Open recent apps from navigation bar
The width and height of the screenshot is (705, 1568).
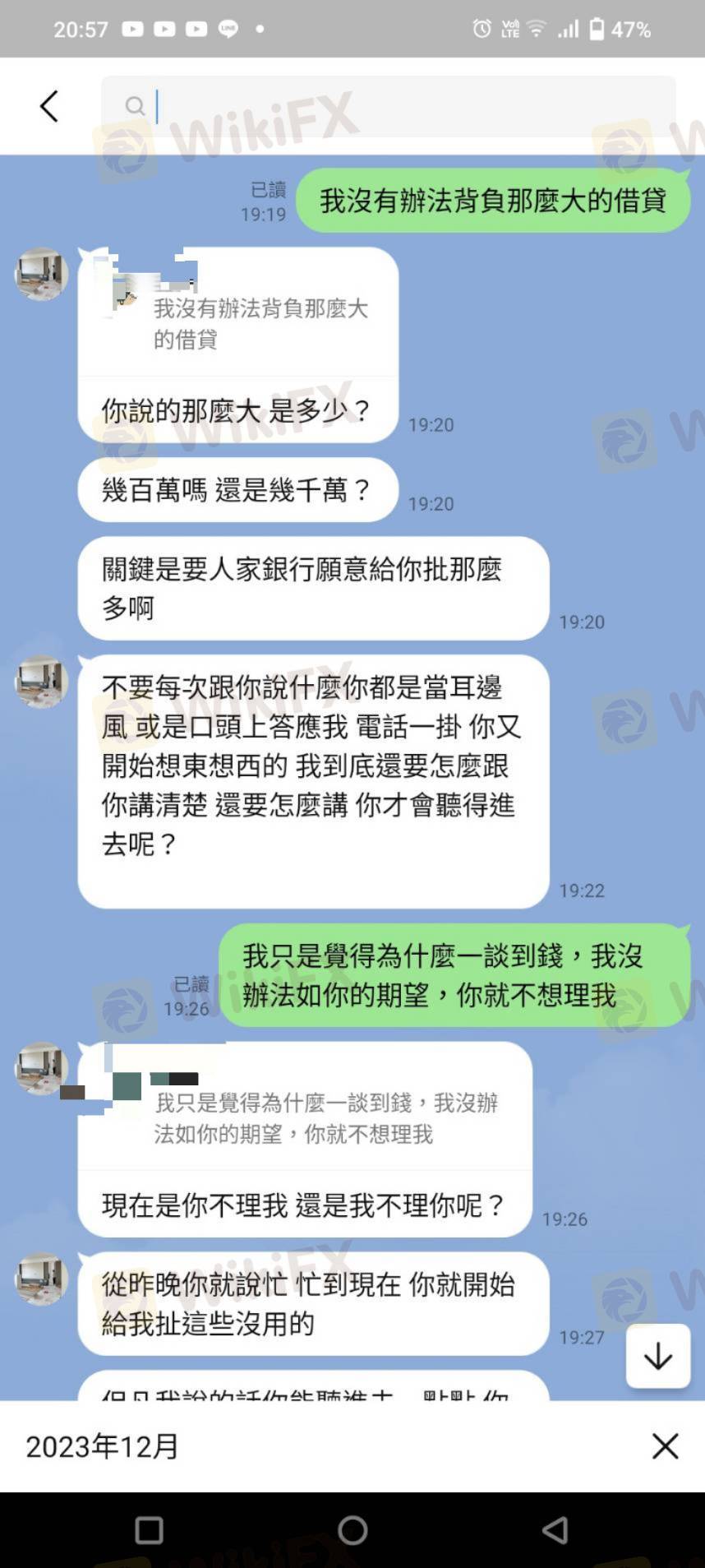pos(149,1530)
